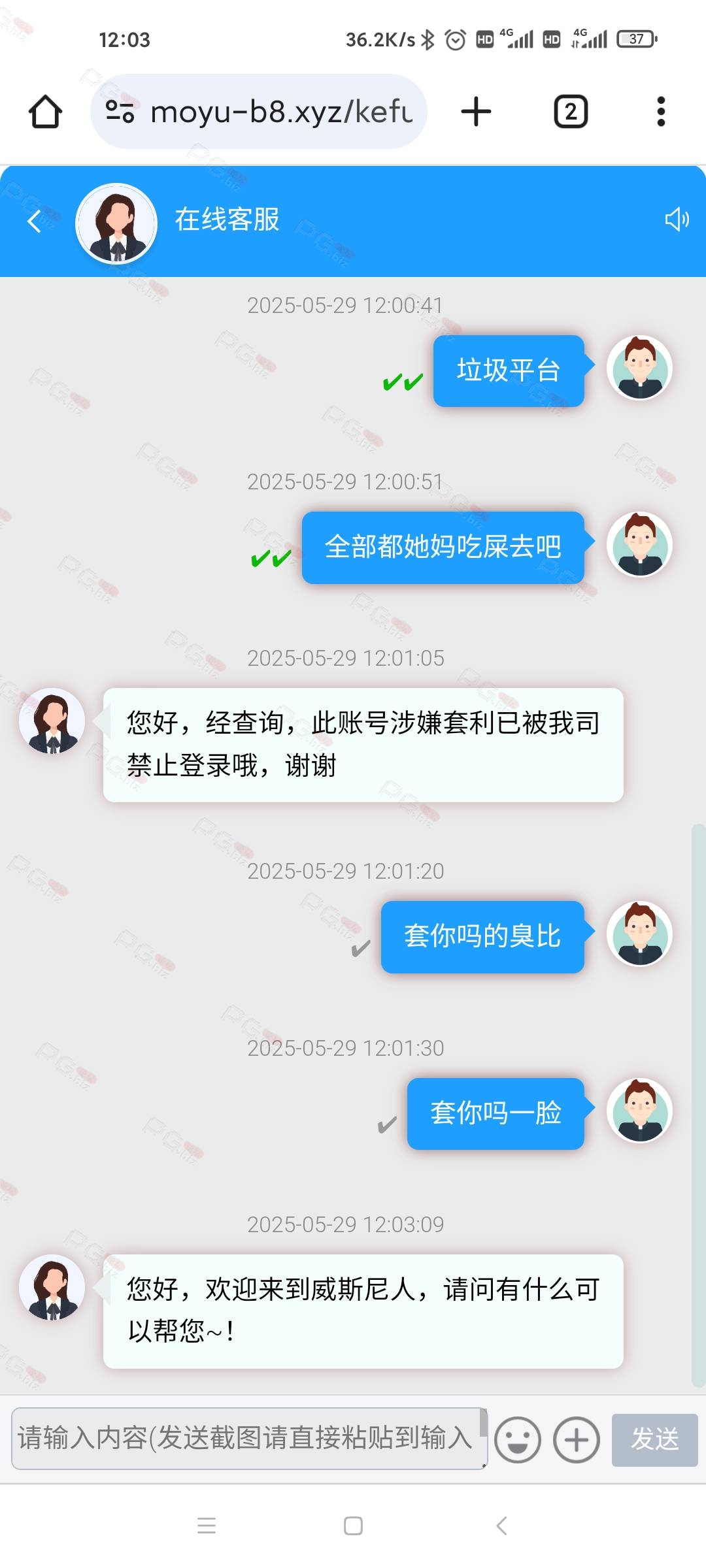Toggle the chat sound speaker icon
The width and height of the screenshot is (706, 1568).
click(677, 220)
